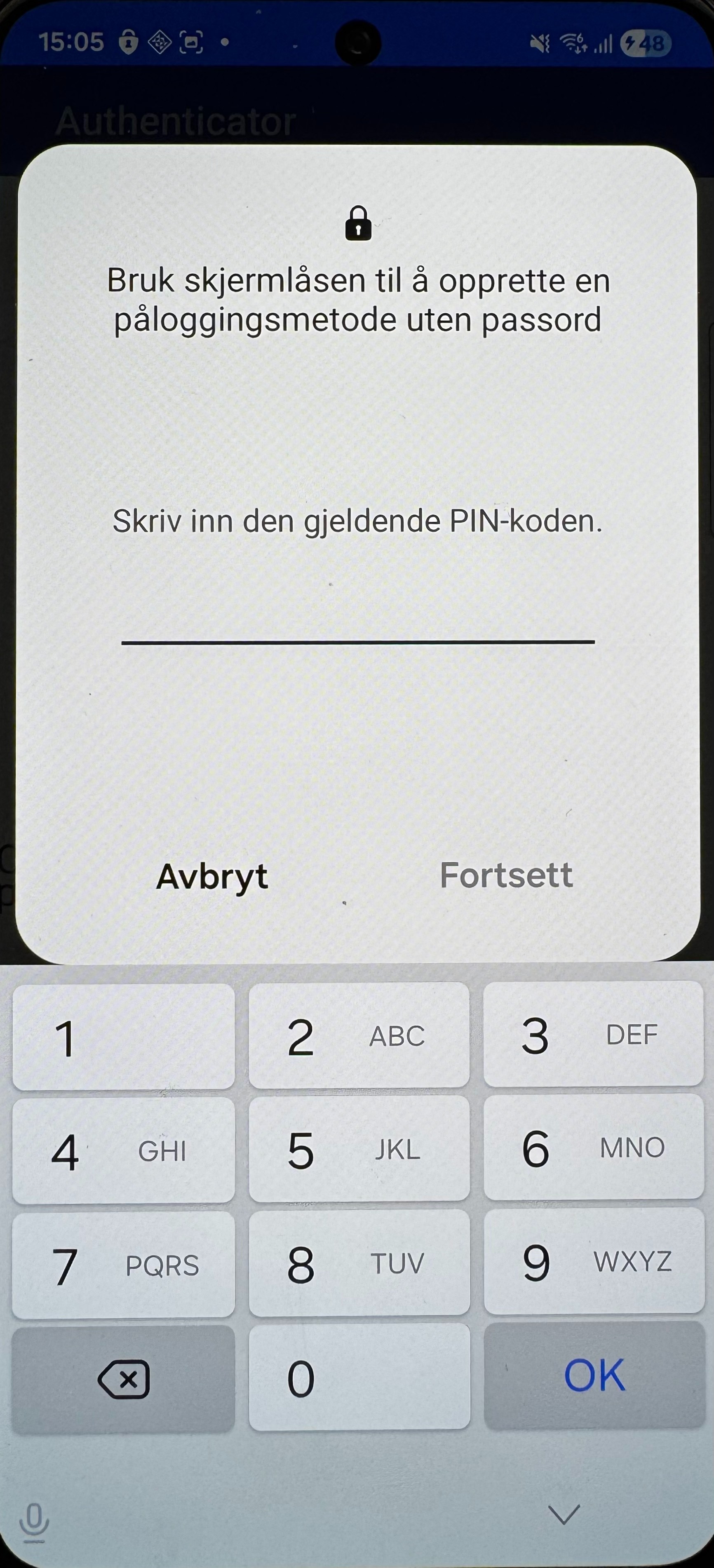The height and width of the screenshot is (1568, 714).
Task: Enter digit 4 on the keypad
Action: coord(124,1150)
